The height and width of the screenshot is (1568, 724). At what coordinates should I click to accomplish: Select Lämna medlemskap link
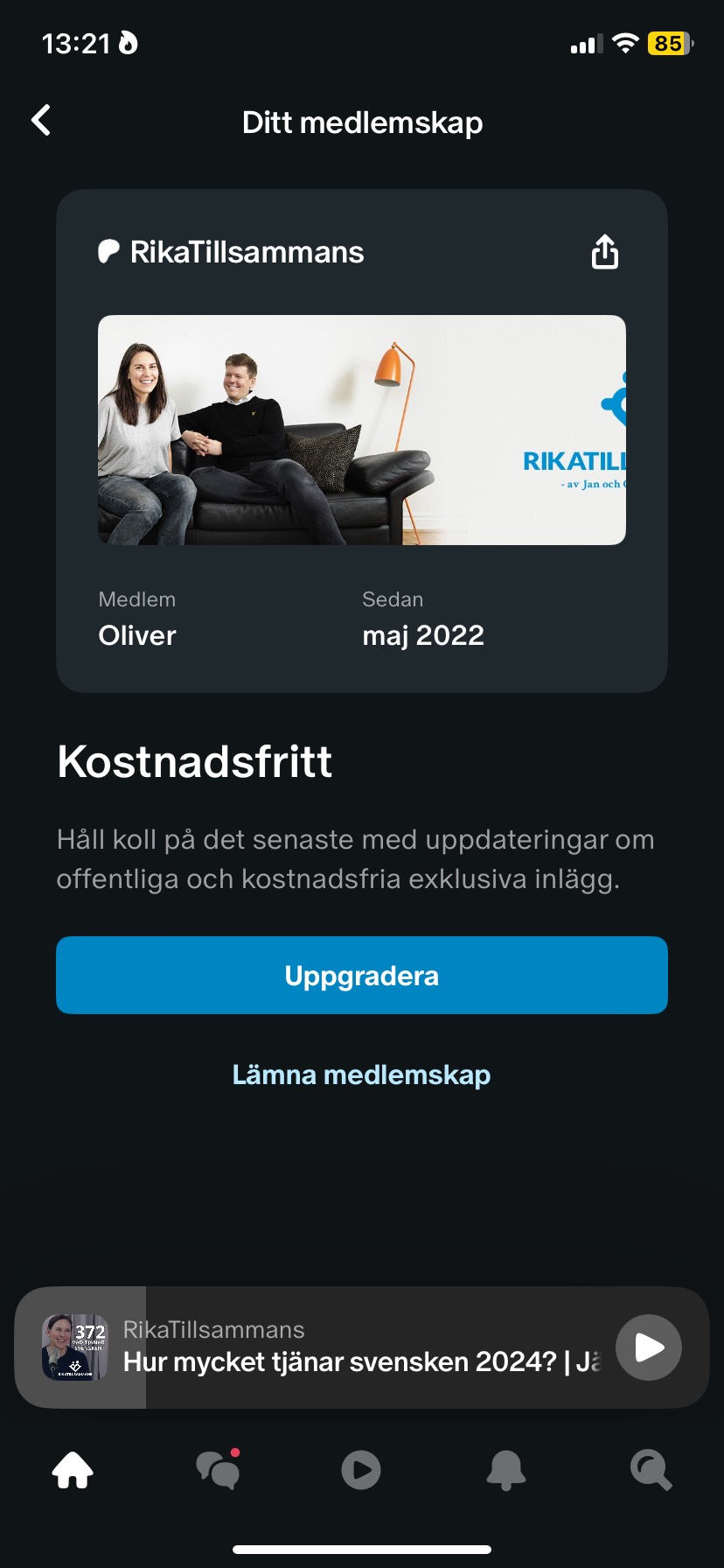coord(362,1074)
